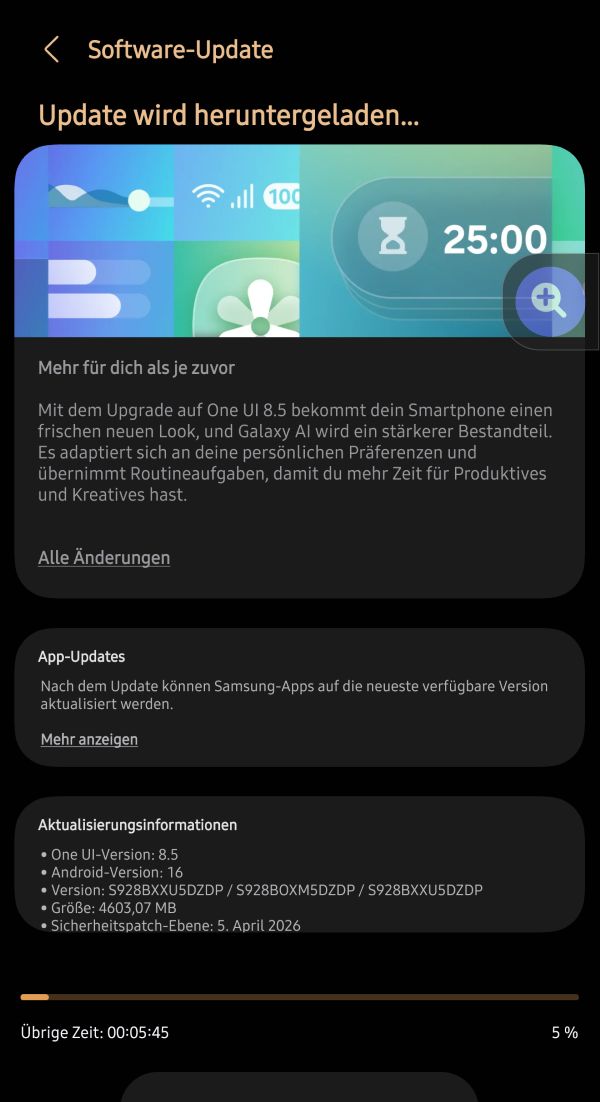Tap the floating magnifier zoom button
This screenshot has width=600, height=1102.
(549, 301)
